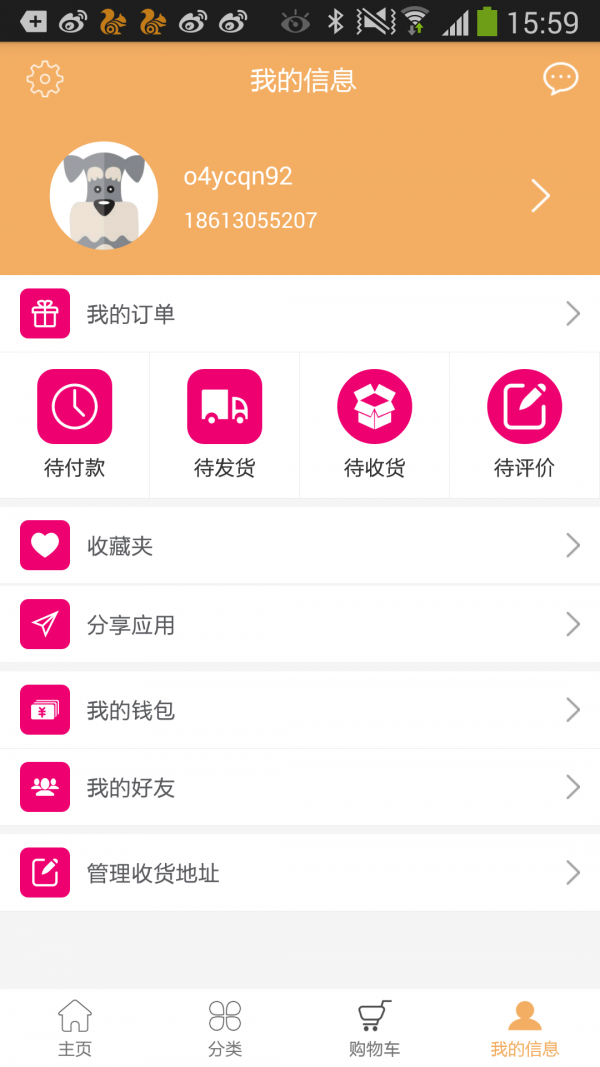Screen dimensions: 600x1067
Task: View 待付款 orders
Action: [x=75, y=424]
